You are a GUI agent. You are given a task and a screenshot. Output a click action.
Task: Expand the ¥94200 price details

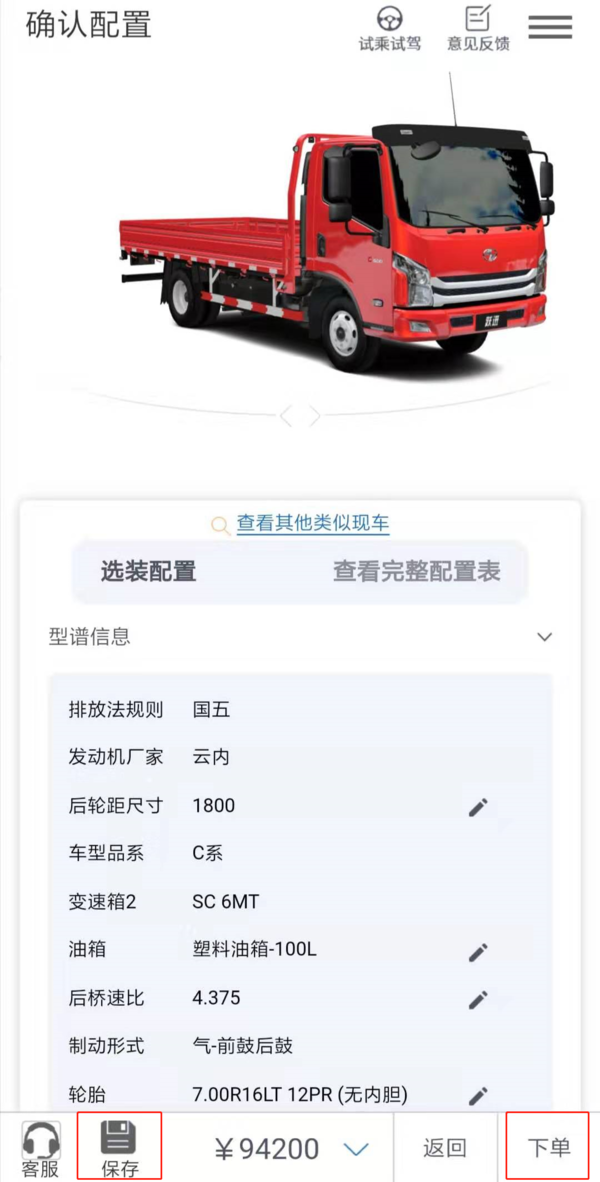pyautogui.click(x=356, y=1149)
